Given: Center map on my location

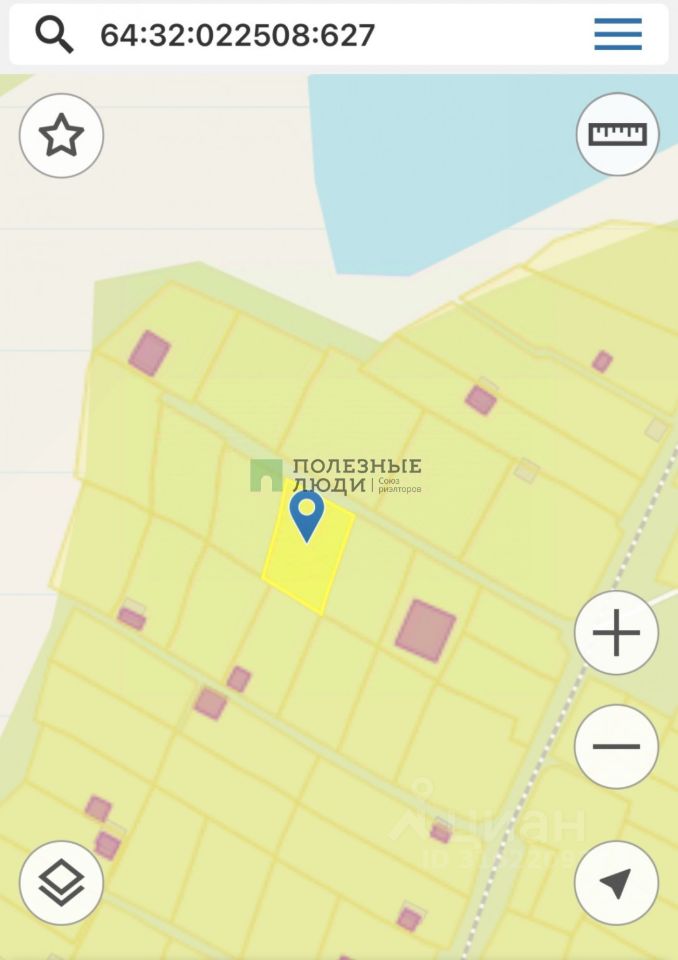Looking at the screenshot, I should tap(616, 882).
